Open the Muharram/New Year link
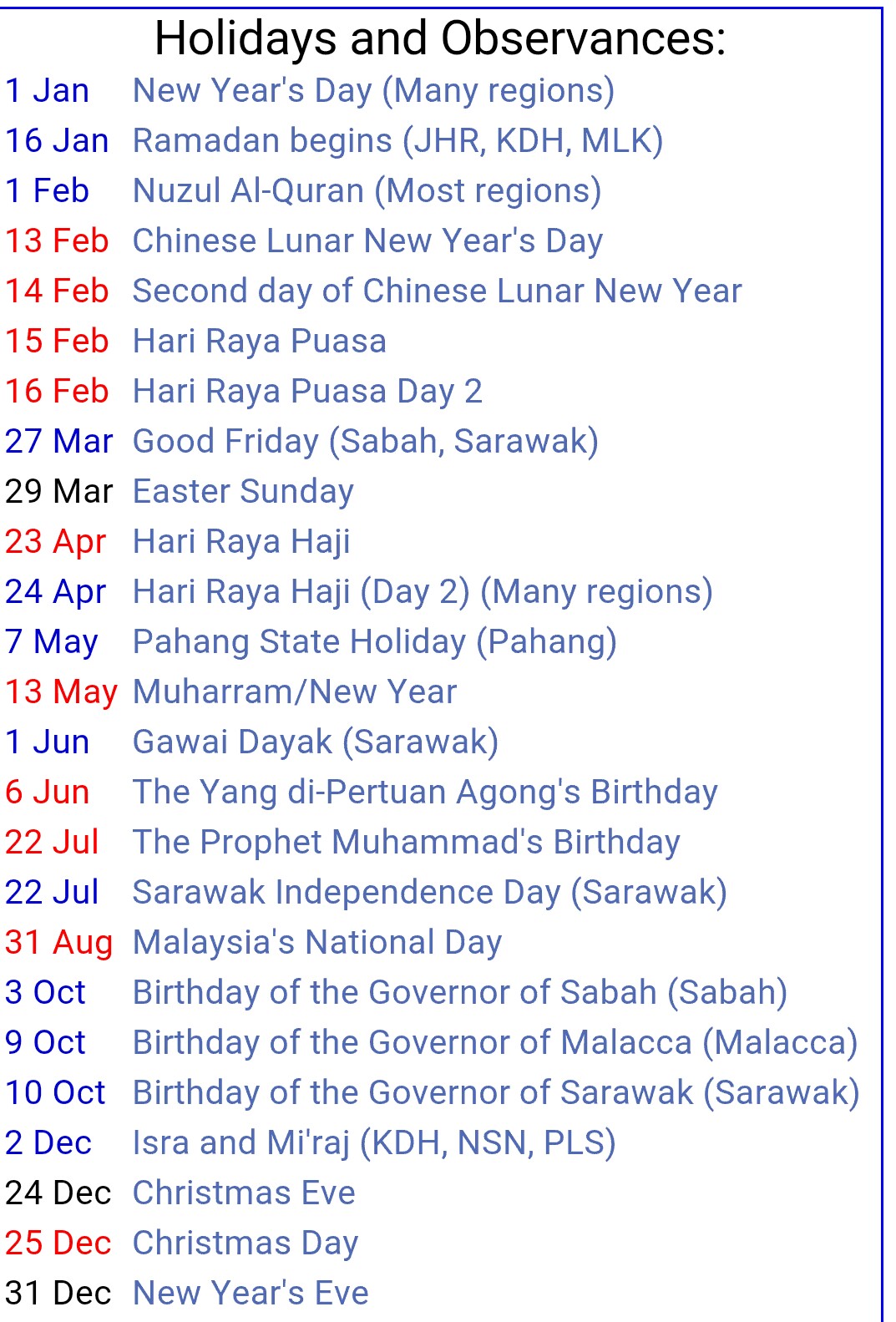896x1322 pixels. click(x=295, y=691)
